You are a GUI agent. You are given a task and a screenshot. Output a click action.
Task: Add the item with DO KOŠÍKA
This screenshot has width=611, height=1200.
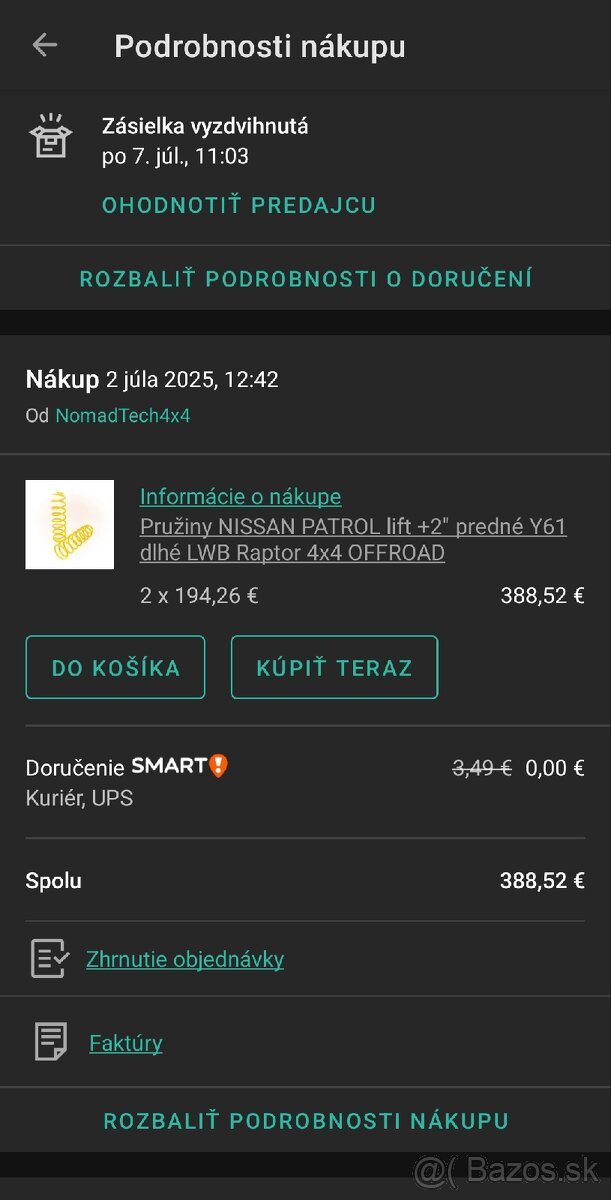click(x=115, y=667)
